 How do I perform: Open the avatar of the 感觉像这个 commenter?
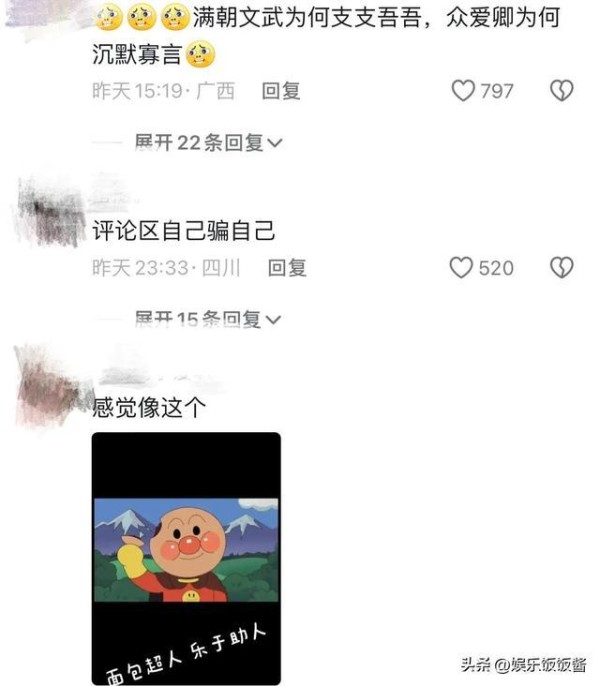(x=47, y=385)
